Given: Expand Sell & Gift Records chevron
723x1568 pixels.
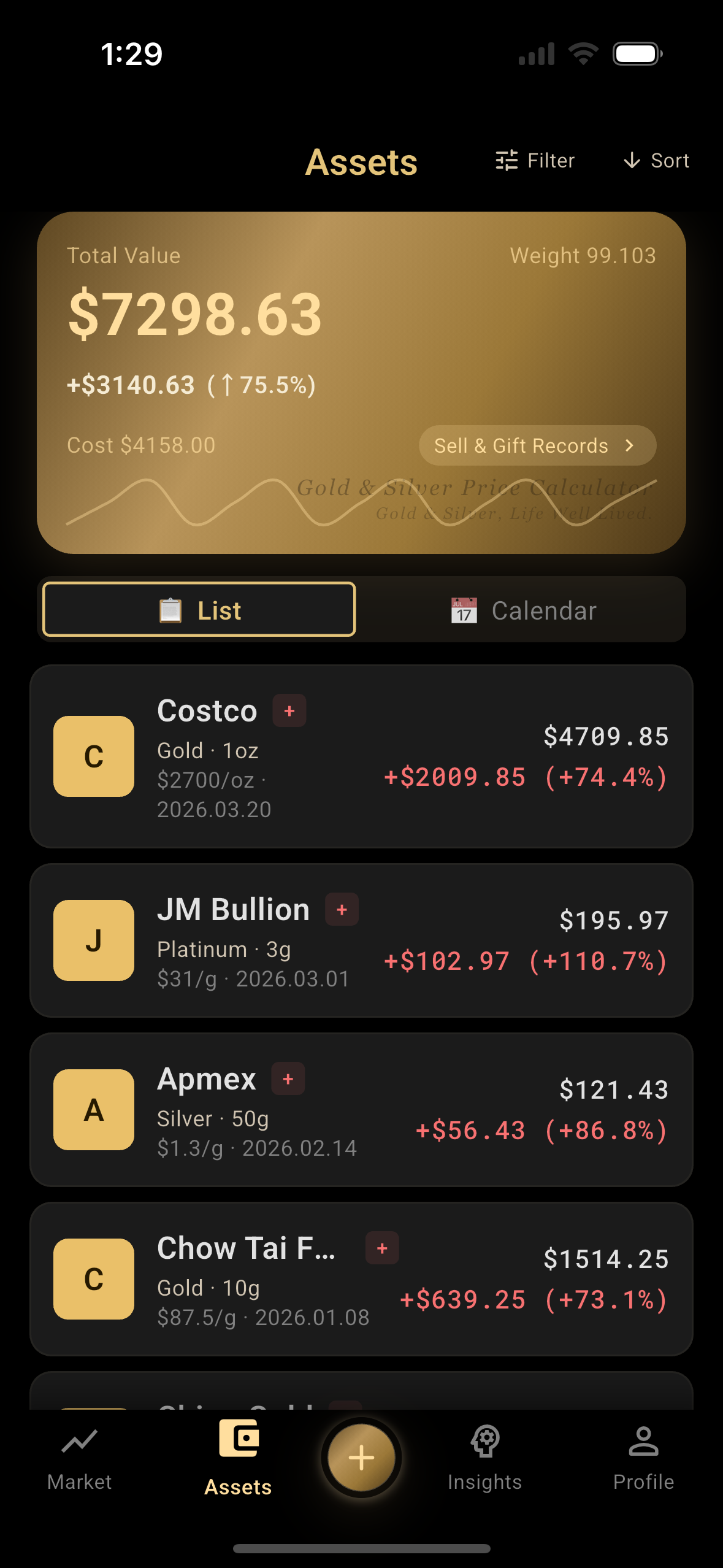Looking at the screenshot, I should (x=630, y=445).
